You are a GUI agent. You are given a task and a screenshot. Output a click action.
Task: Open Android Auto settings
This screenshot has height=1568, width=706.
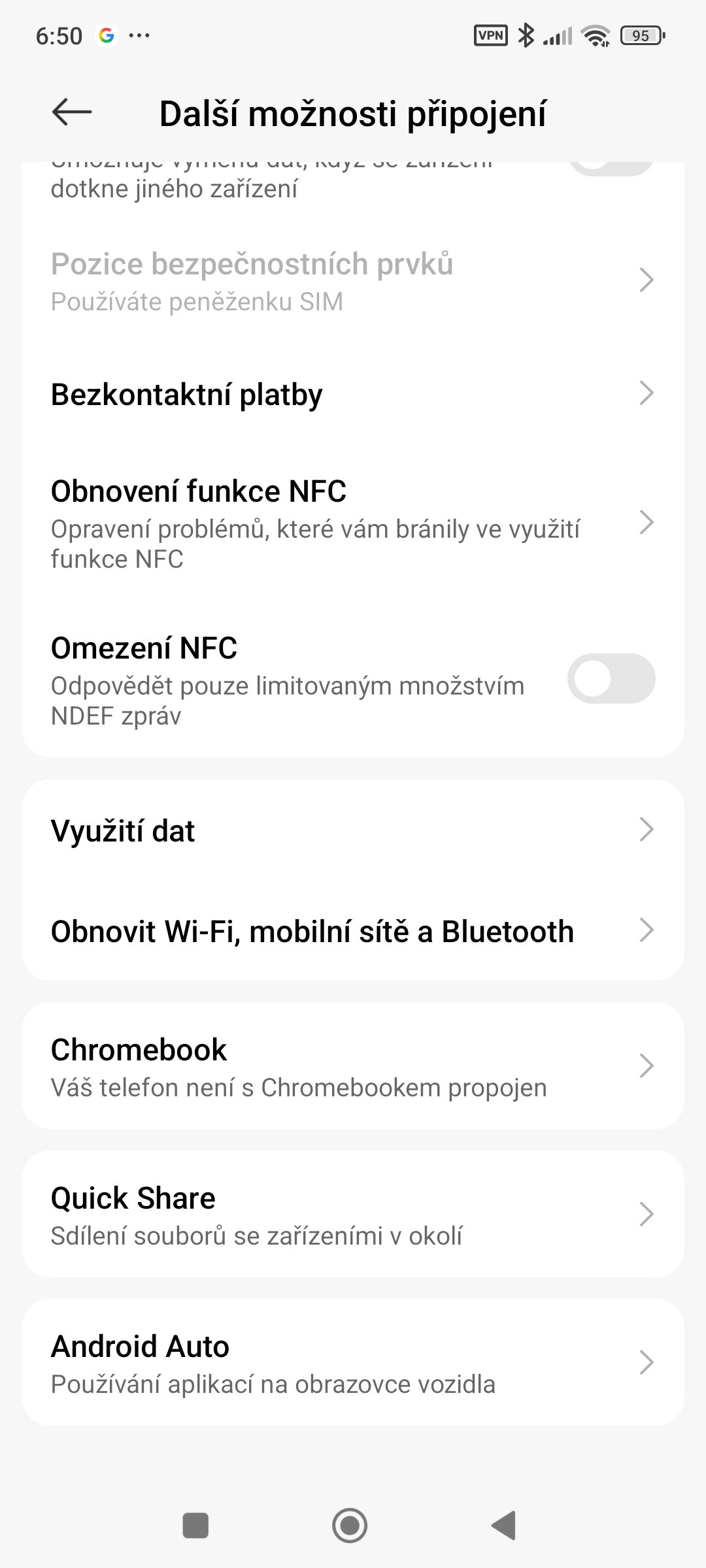(x=353, y=1364)
